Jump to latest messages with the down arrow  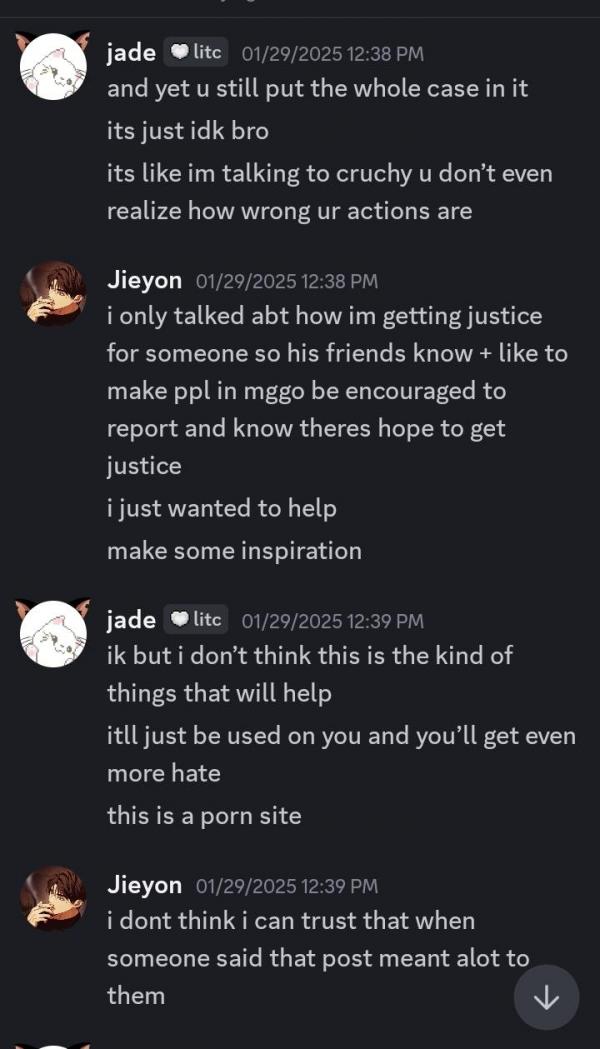point(546,997)
